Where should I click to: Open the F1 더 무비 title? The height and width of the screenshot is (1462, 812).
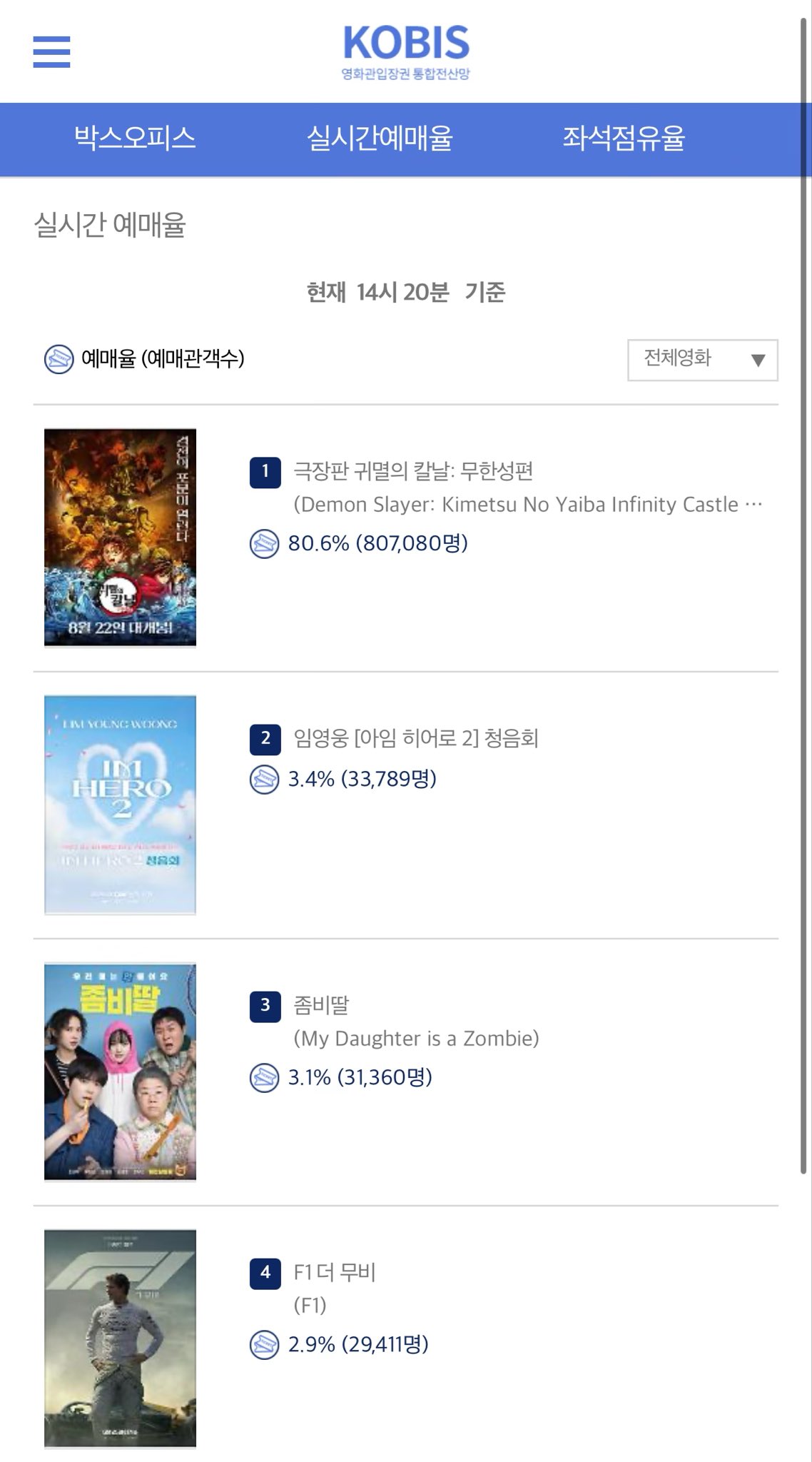click(x=334, y=1272)
